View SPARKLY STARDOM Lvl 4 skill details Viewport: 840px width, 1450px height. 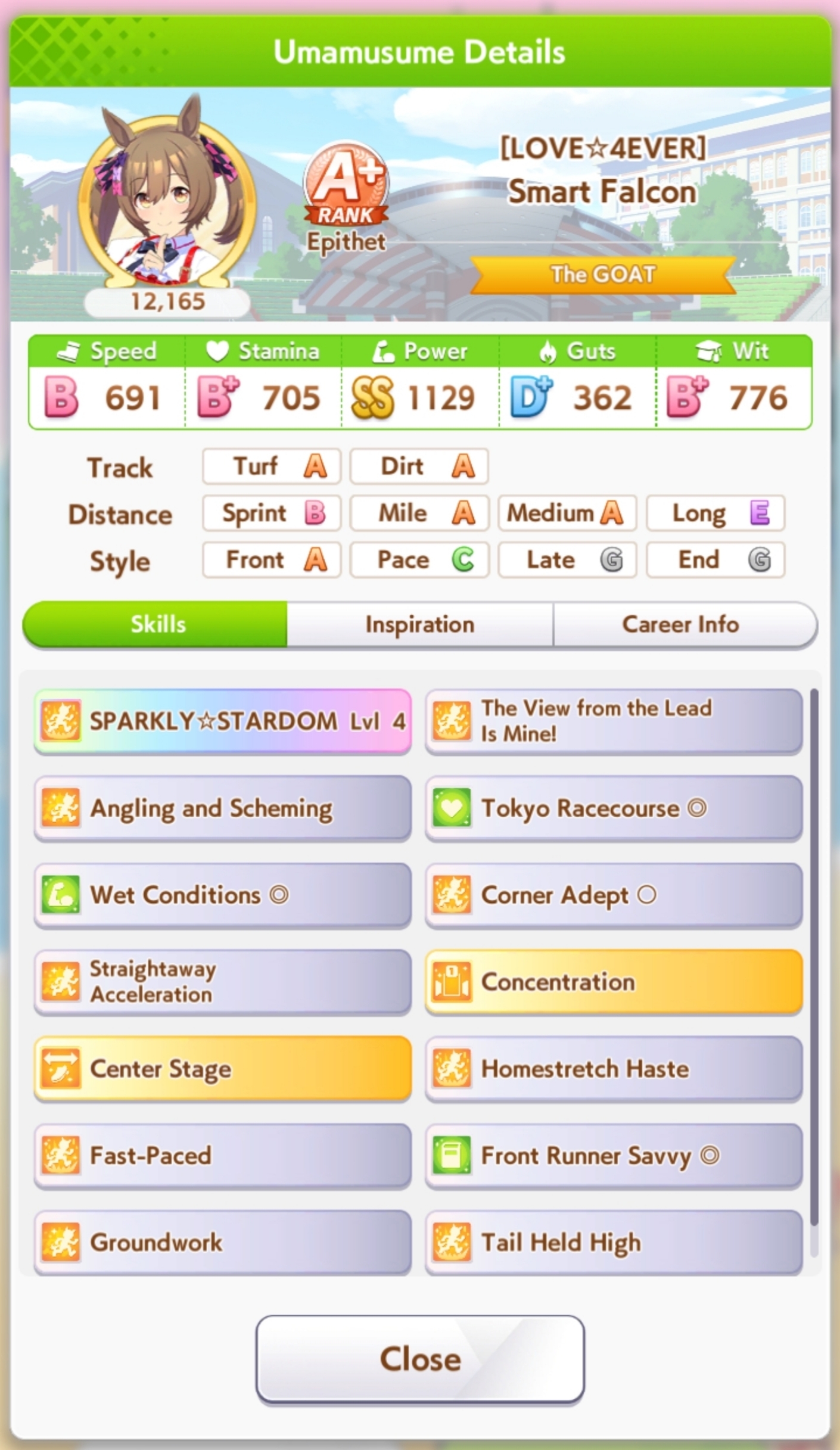tap(223, 721)
